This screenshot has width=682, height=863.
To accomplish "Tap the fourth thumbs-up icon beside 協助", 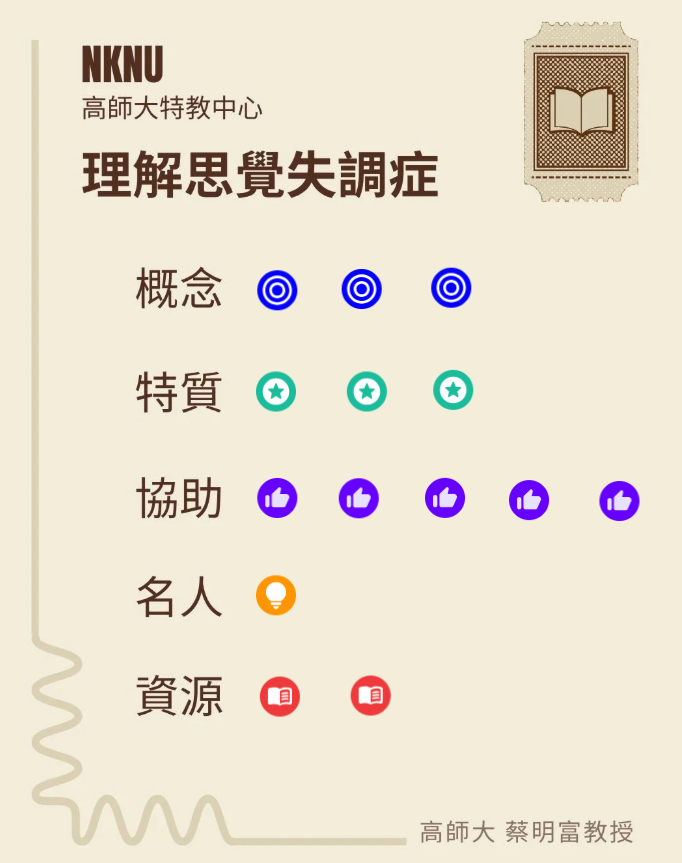I will coord(529,500).
